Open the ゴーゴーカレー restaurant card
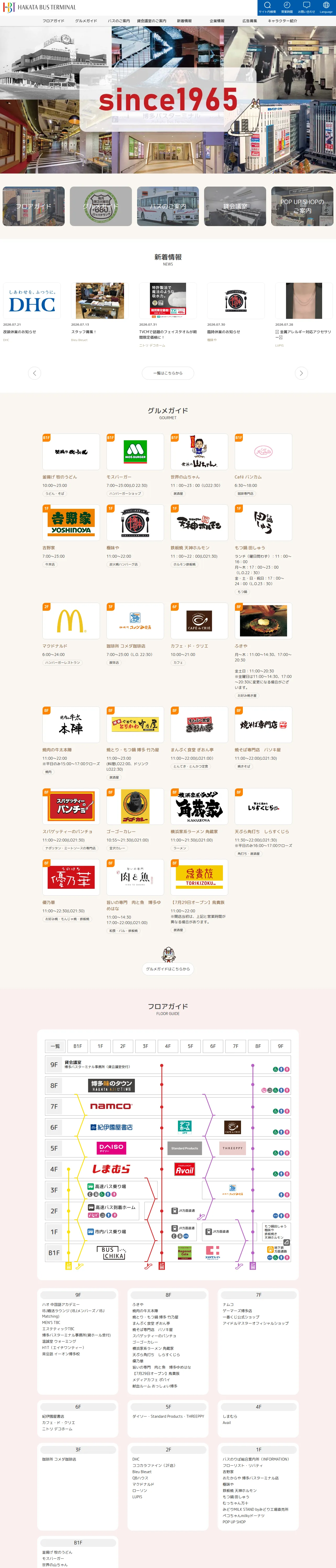 coord(135,819)
